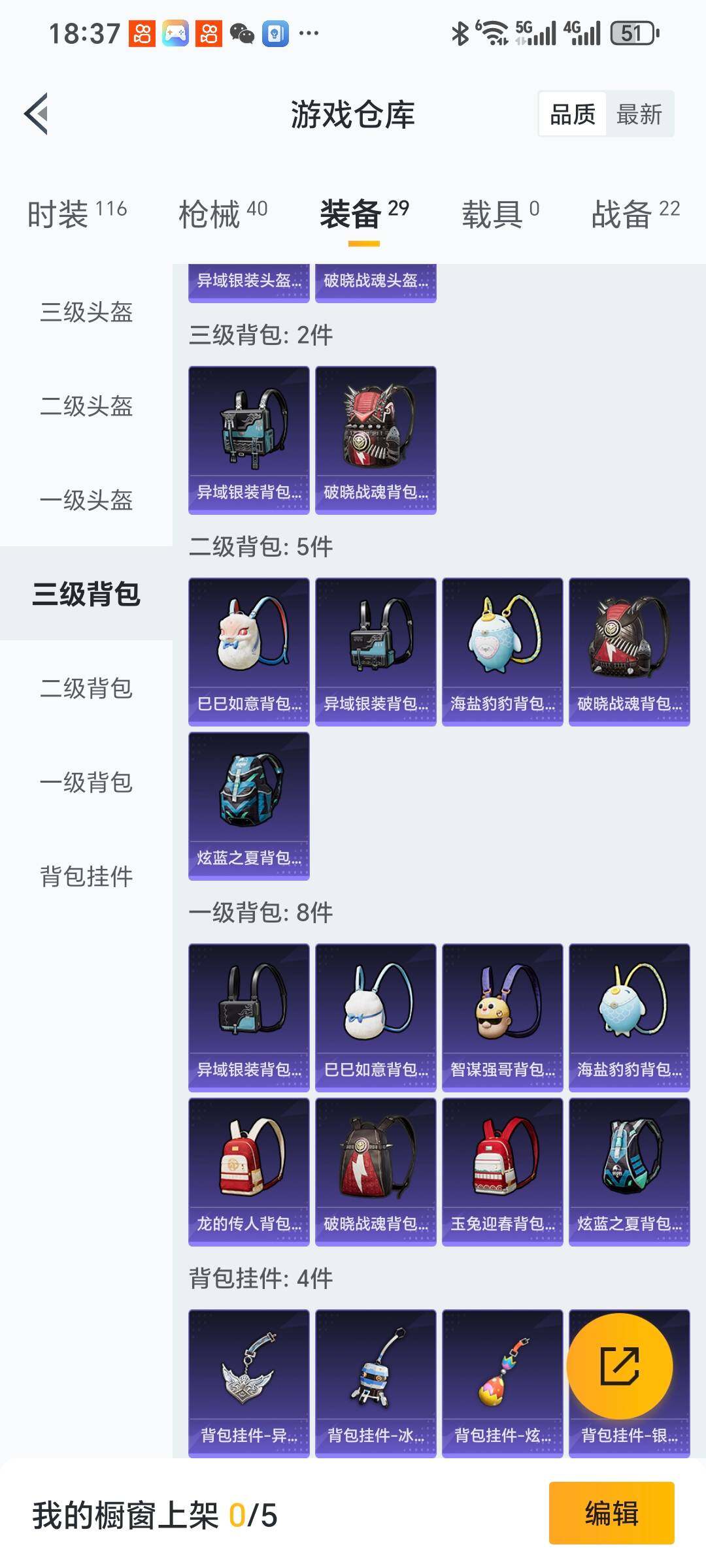This screenshot has width=706, height=1568.
Task: Select 二级头盔 in the sidebar
Action: (86, 406)
